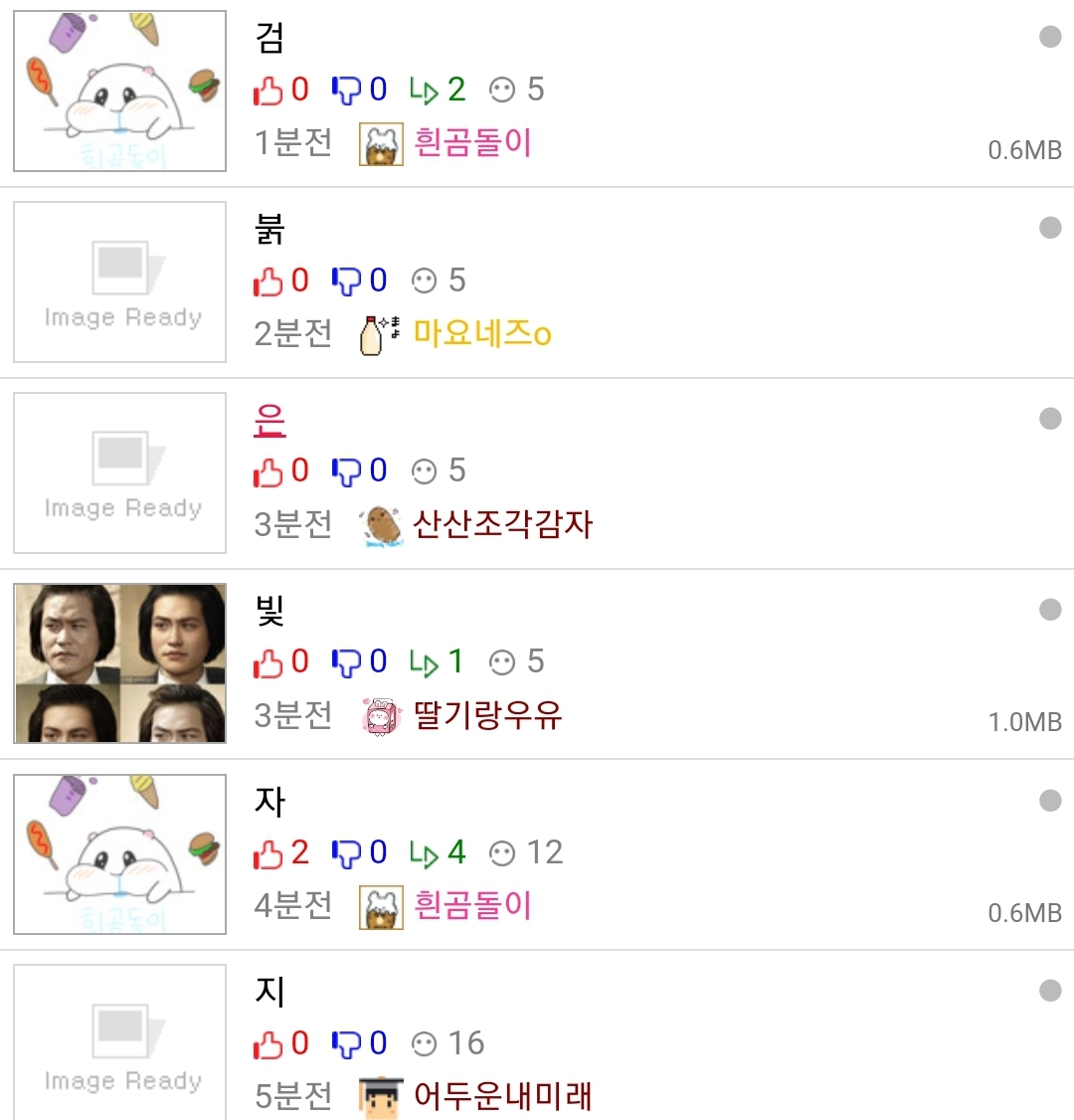Open the post titled 자
The width and height of the screenshot is (1074, 1120).
269,802
